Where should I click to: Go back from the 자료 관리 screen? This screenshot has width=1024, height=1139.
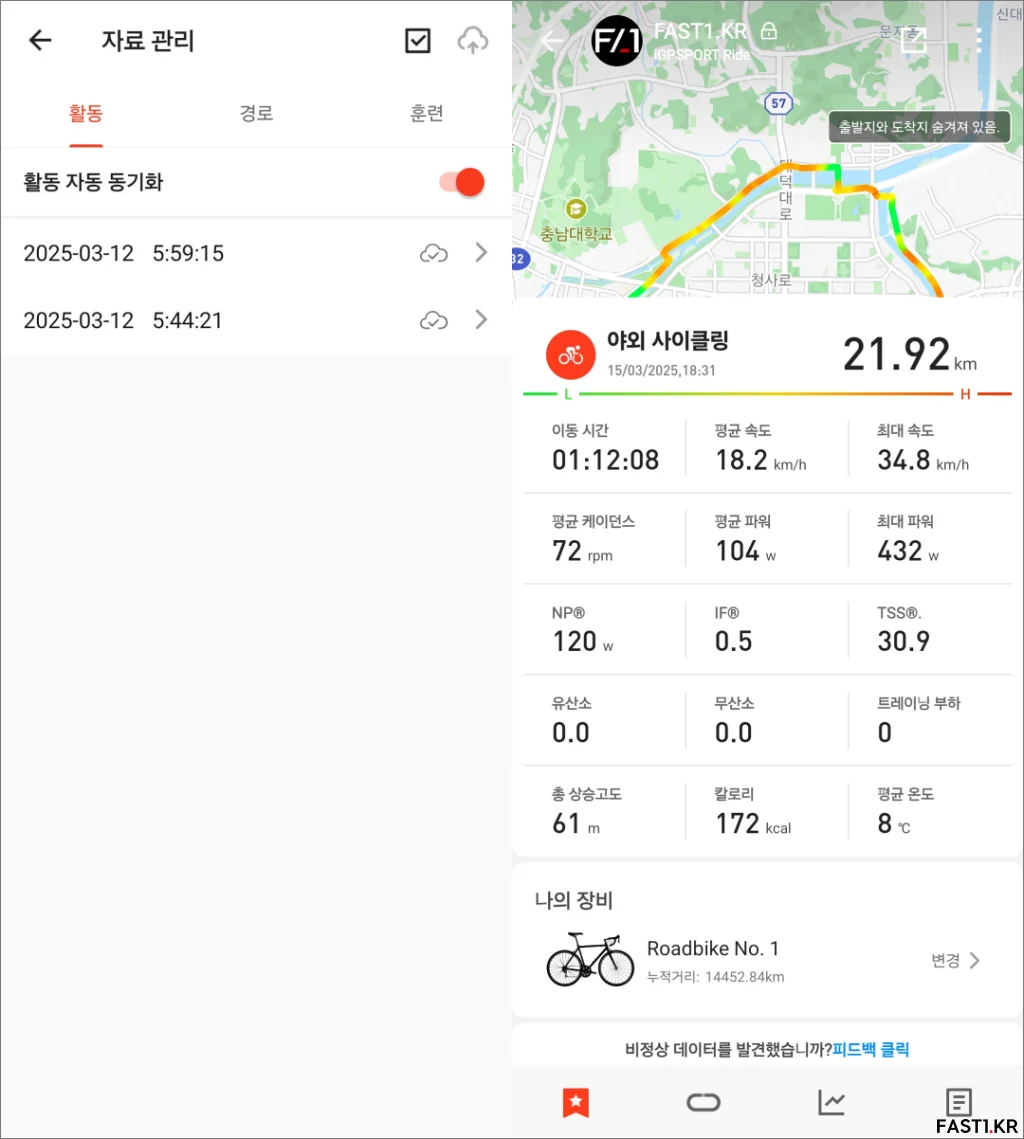(x=40, y=41)
